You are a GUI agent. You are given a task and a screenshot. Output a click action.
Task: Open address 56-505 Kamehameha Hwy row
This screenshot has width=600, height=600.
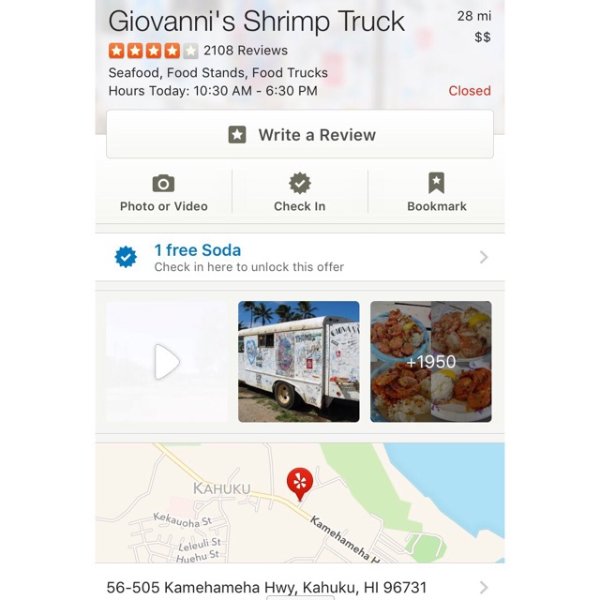(x=299, y=587)
